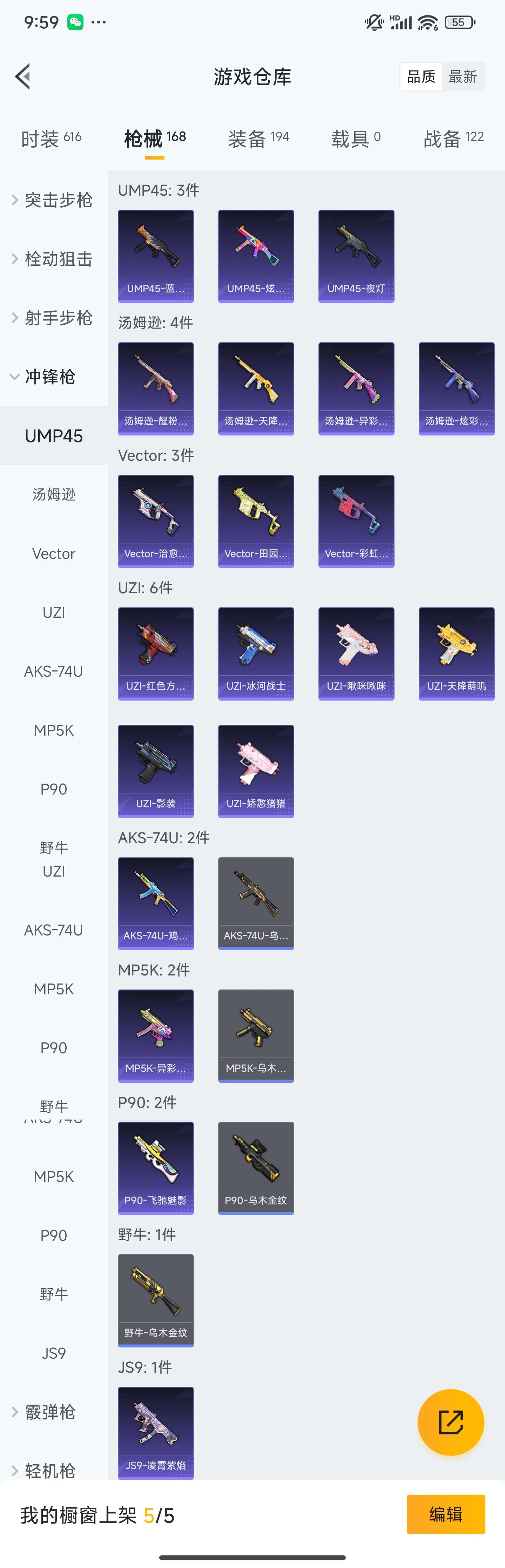The height and width of the screenshot is (1568, 505).
Task: Select 汤姆逊 in the side list
Action: 54,494
